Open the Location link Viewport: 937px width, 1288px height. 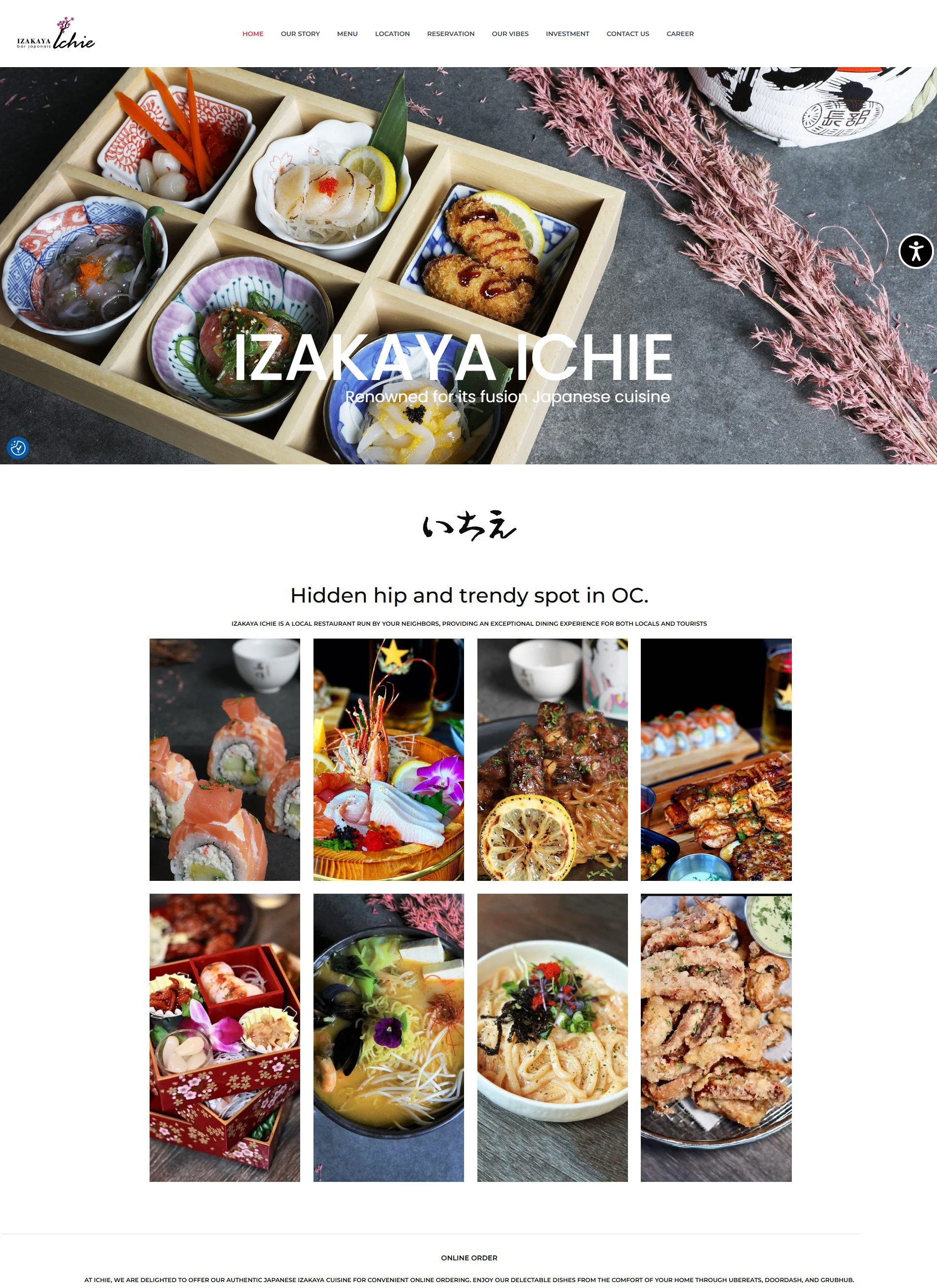[x=392, y=34]
